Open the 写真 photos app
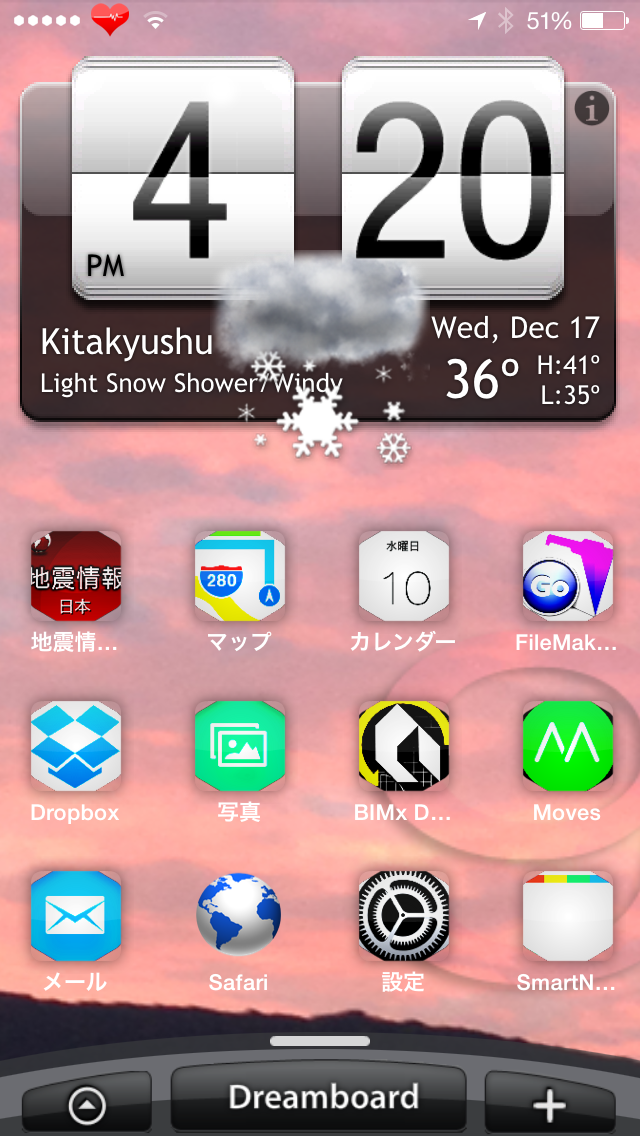The image size is (640, 1136). tap(240, 746)
